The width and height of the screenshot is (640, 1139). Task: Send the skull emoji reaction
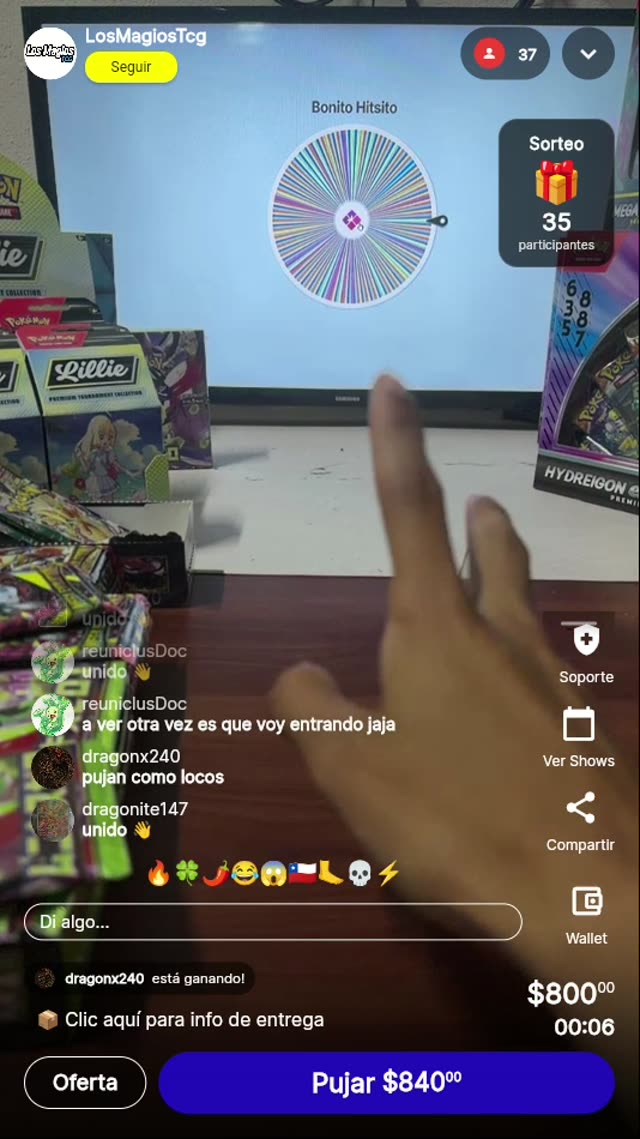(x=360, y=873)
